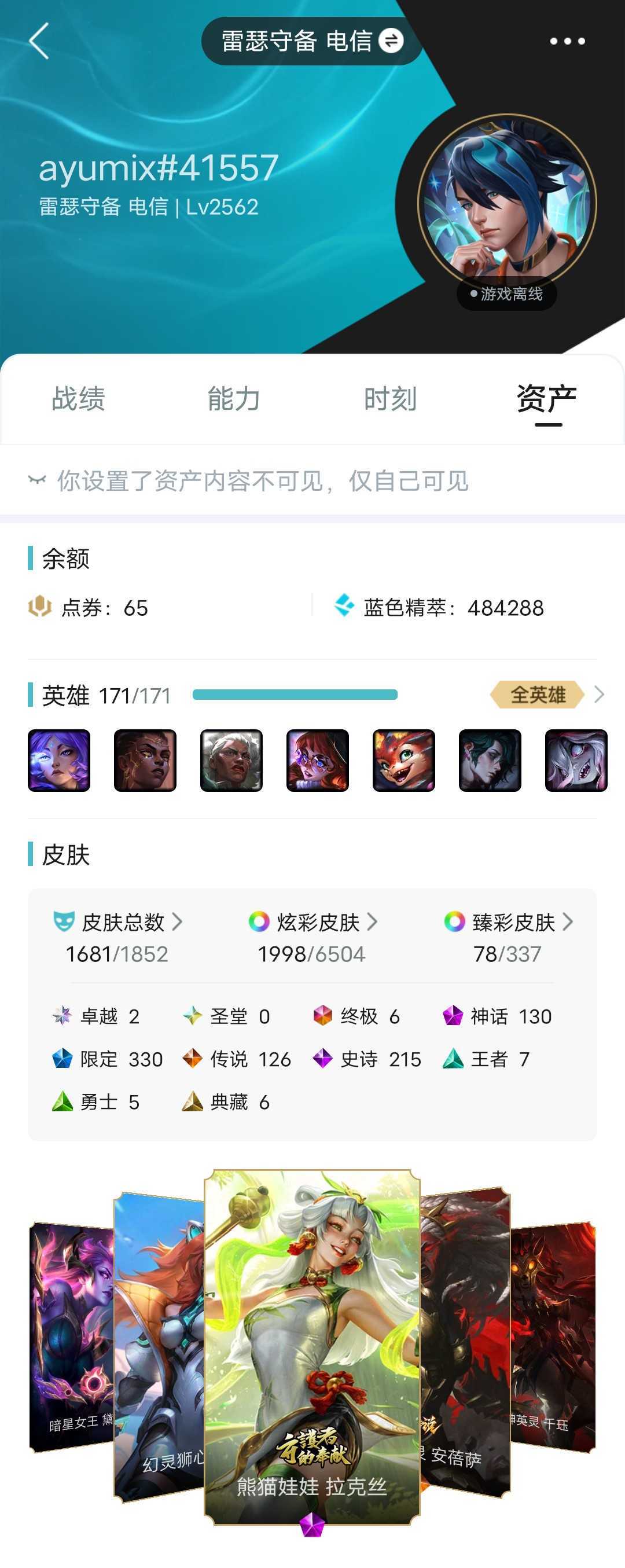Viewport: 625px width, 1568px height.
Task: Switch server via 雷瑟守备 电信 selector
Action: tap(311, 41)
